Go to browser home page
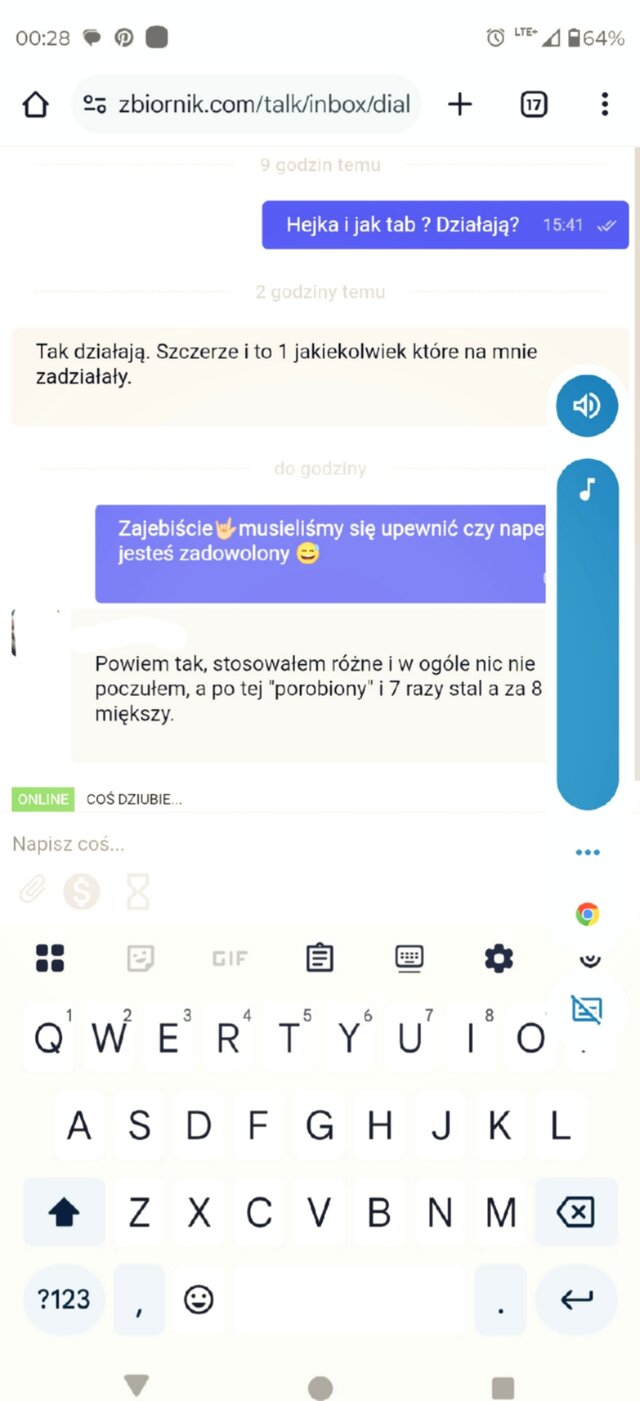 point(35,104)
